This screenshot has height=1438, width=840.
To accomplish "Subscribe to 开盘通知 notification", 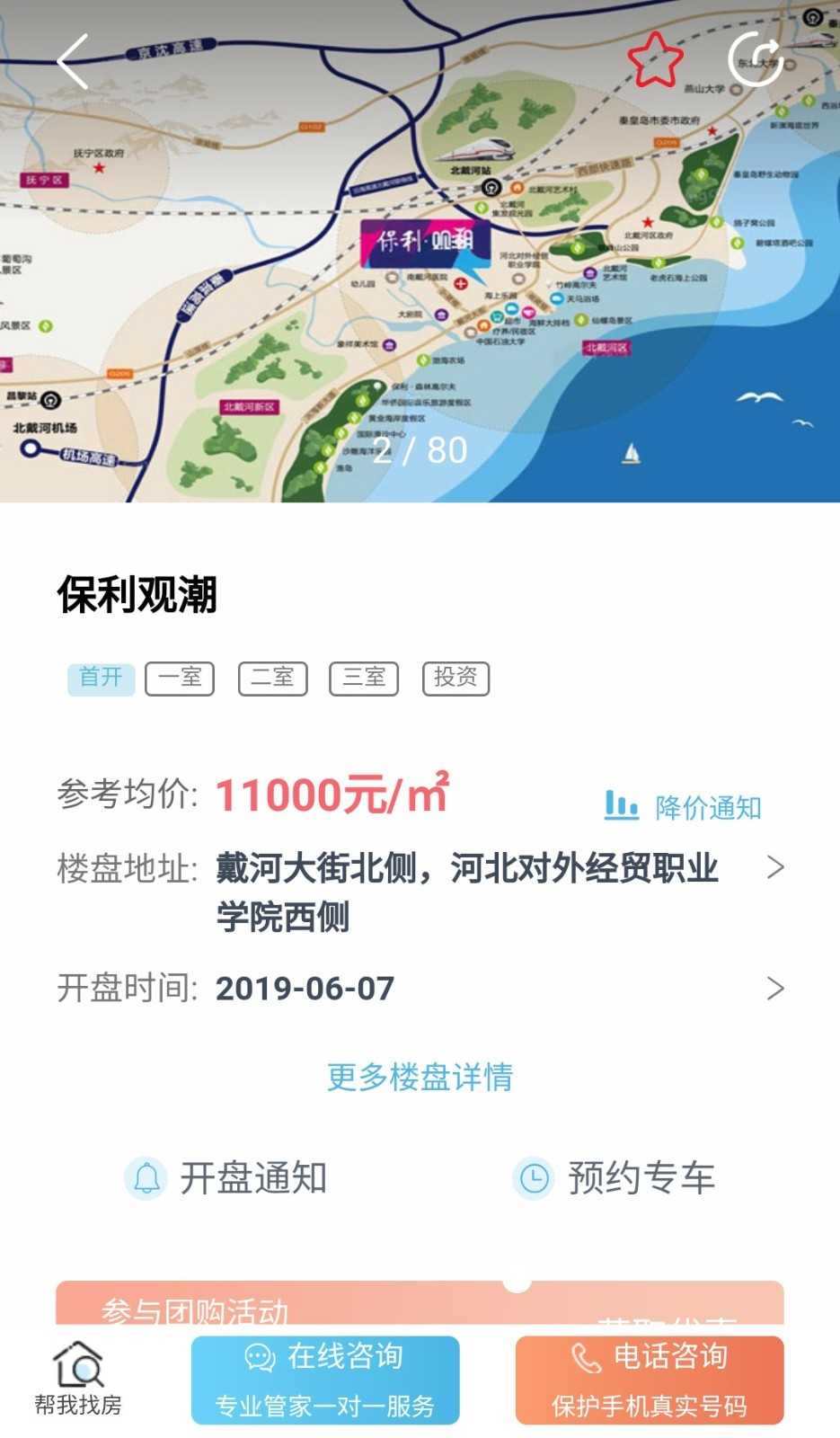I will coord(225,1177).
